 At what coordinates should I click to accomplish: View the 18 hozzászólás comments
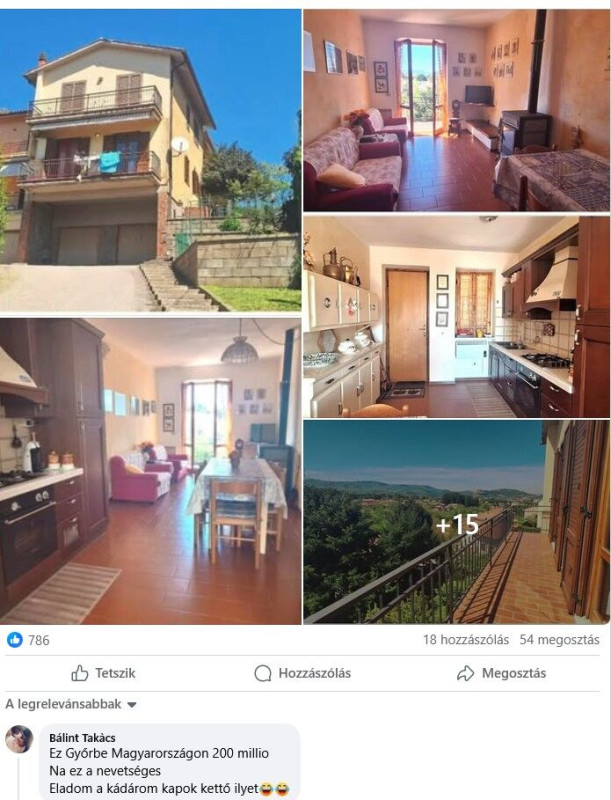(465, 640)
